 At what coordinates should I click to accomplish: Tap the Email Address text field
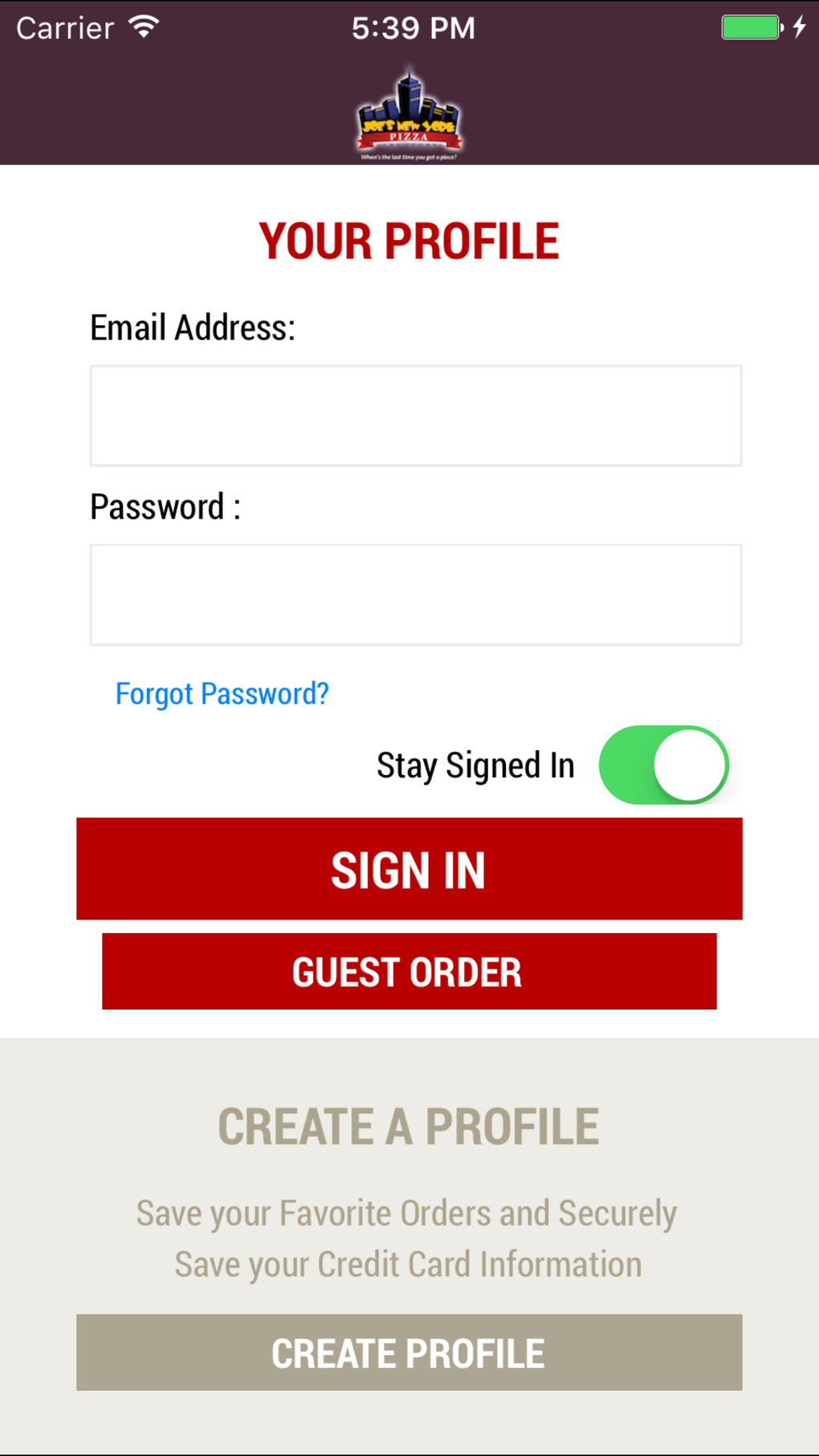[x=415, y=415]
